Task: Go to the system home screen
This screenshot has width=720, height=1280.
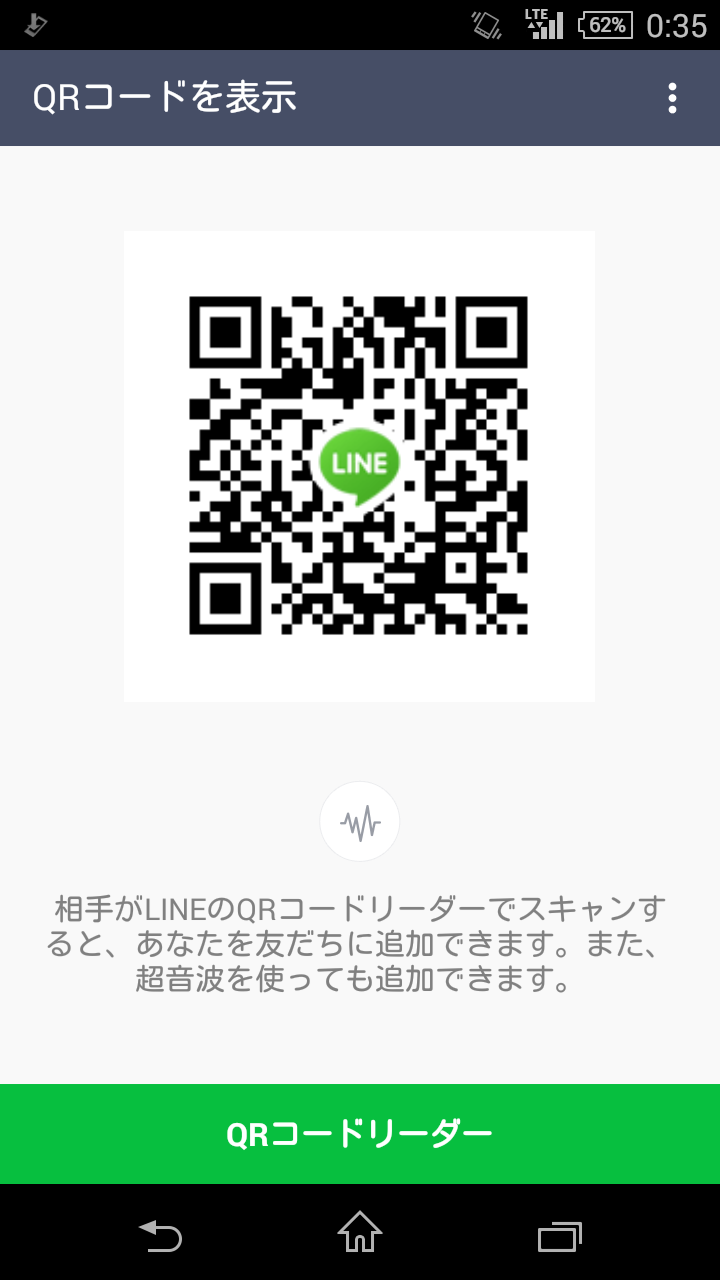Action: (360, 1232)
